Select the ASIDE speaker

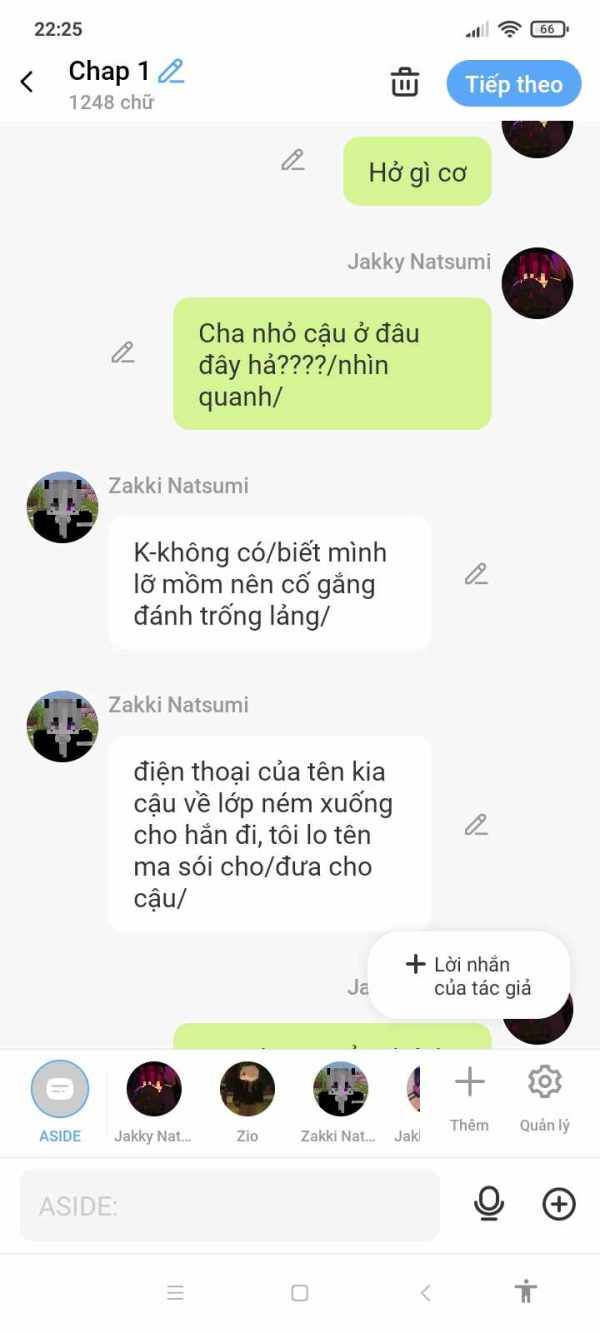click(60, 1102)
